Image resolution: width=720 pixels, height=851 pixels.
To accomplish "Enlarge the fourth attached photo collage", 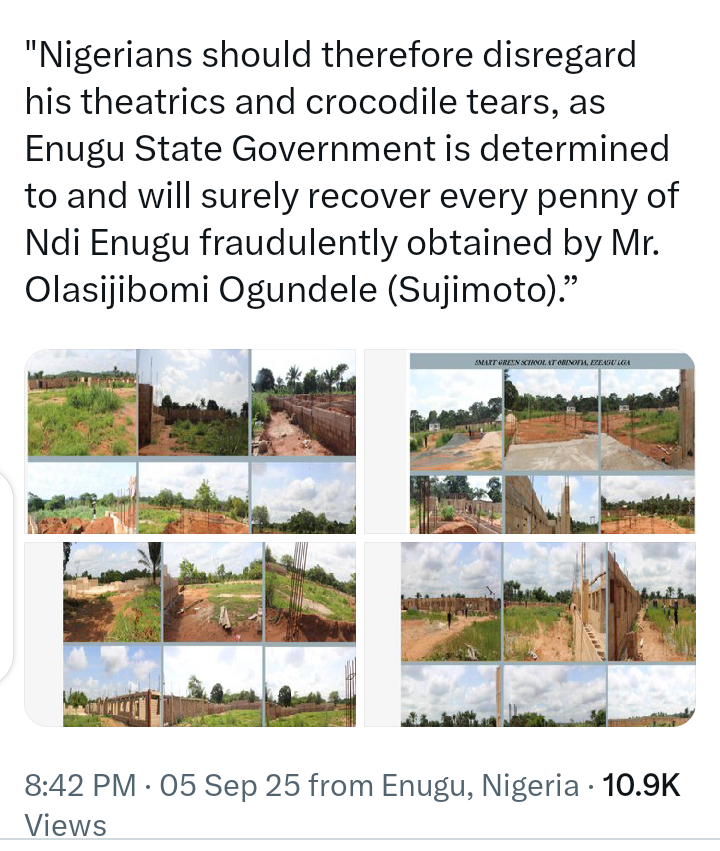I will coord(530,633).
